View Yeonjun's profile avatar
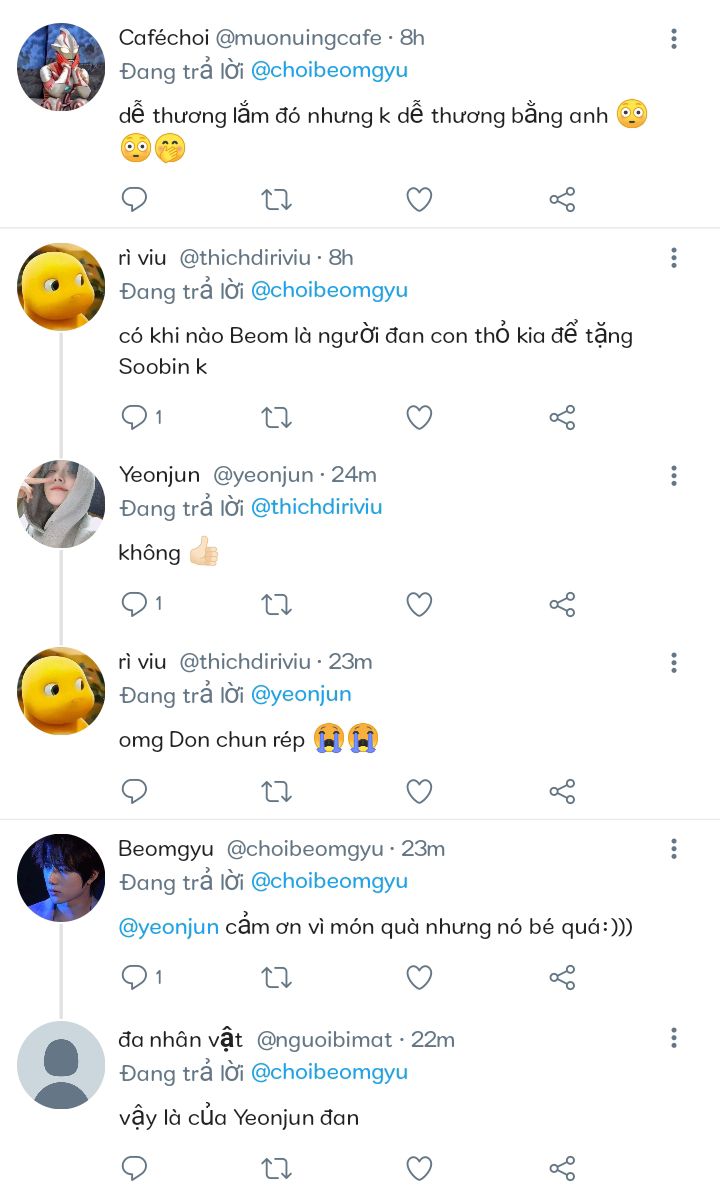The width and height of the screenshot is (720, 1188). pyautogui.click(x=61, y=503)
